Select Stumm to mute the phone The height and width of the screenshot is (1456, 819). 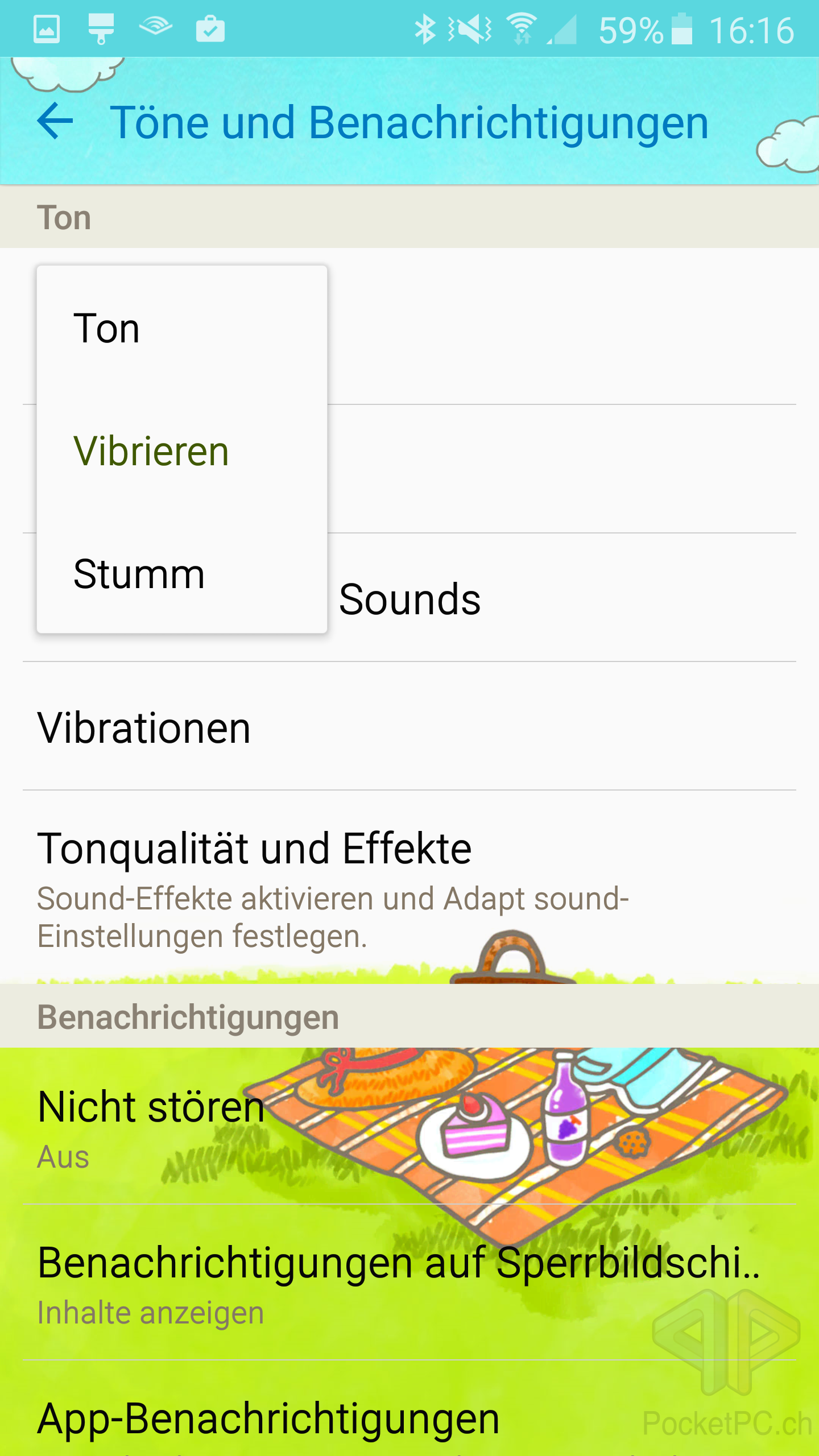click(182, 573)
